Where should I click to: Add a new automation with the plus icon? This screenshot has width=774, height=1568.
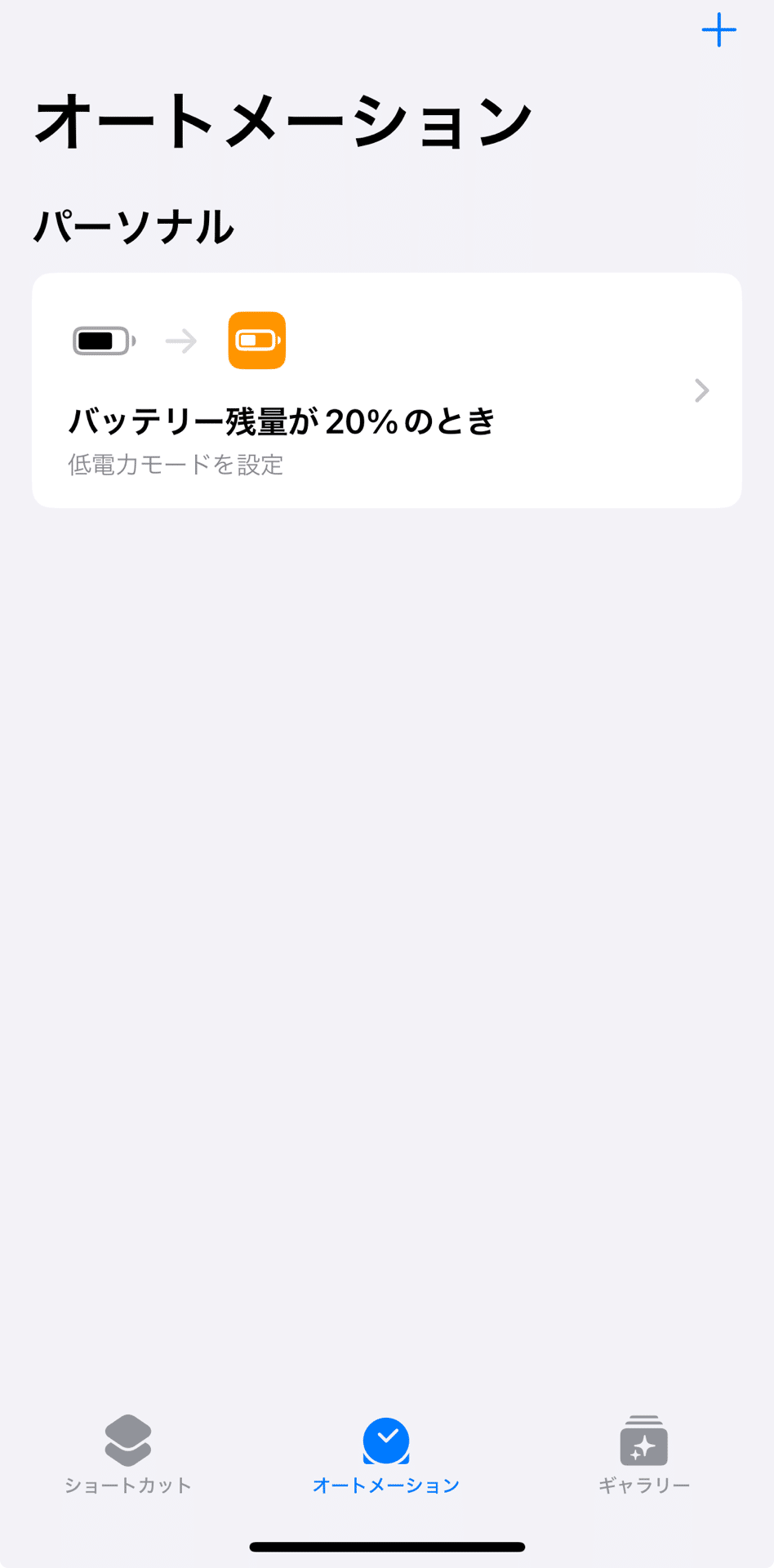(x=718, y=30)
